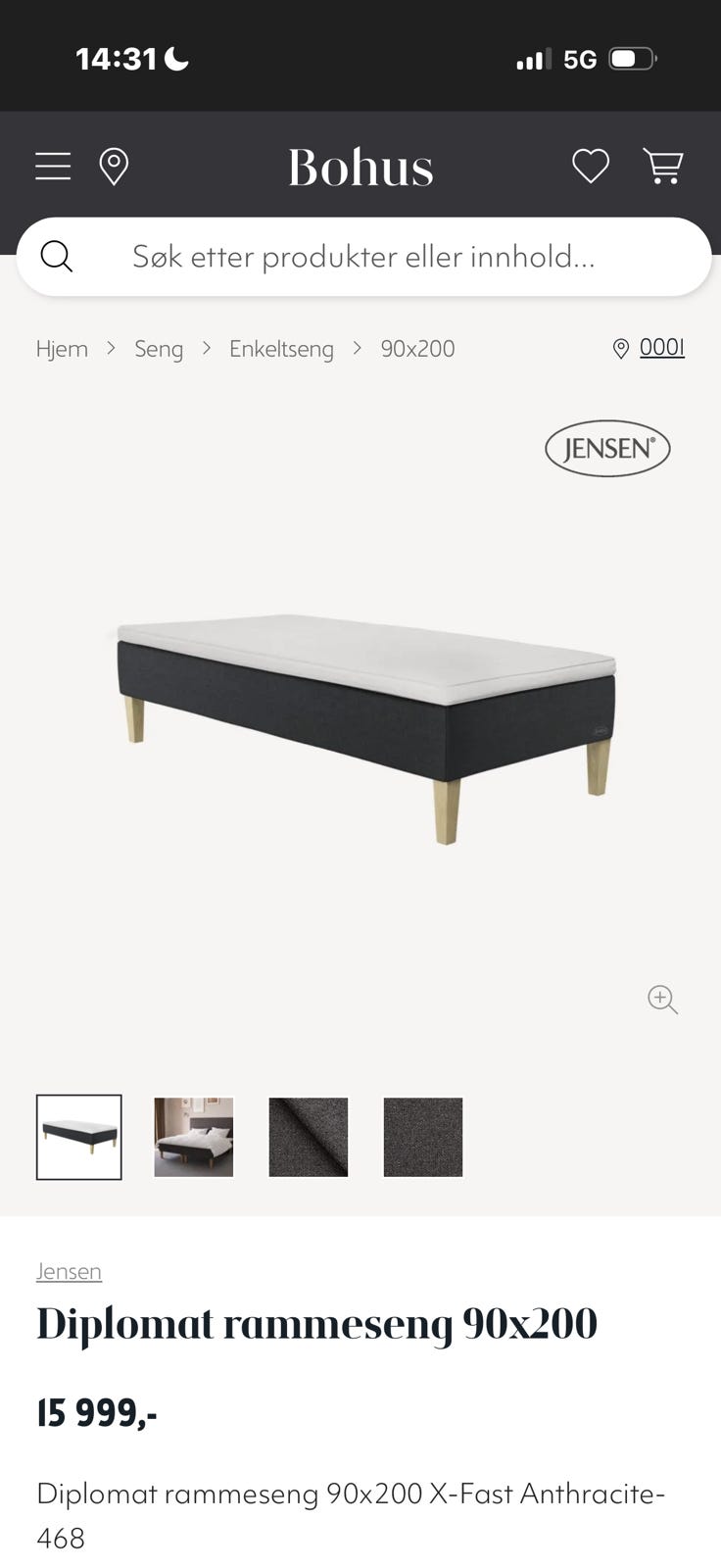View the bedroom photo thumbnail
This screenshot has width=721, height=1568.
point(194,1137)
